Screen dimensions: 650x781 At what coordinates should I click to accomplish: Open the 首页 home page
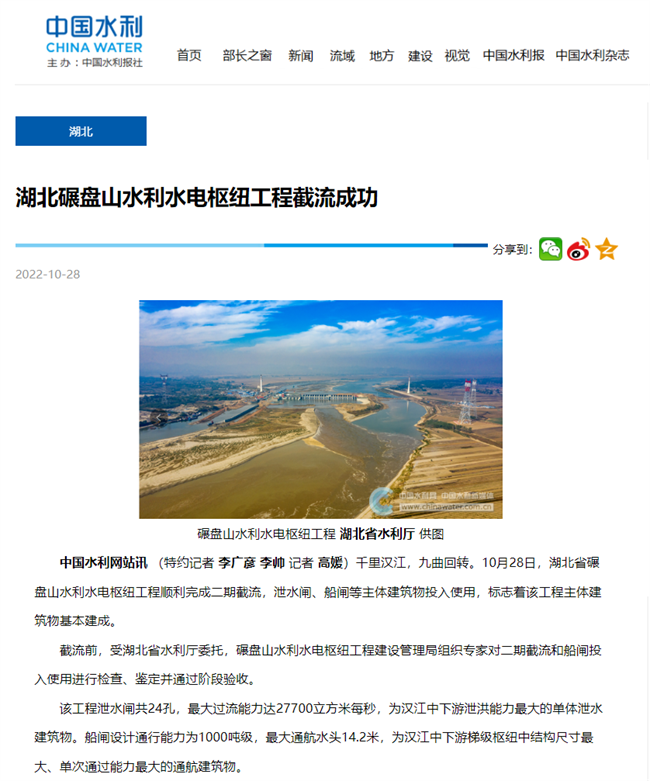(x=189, y=56)
